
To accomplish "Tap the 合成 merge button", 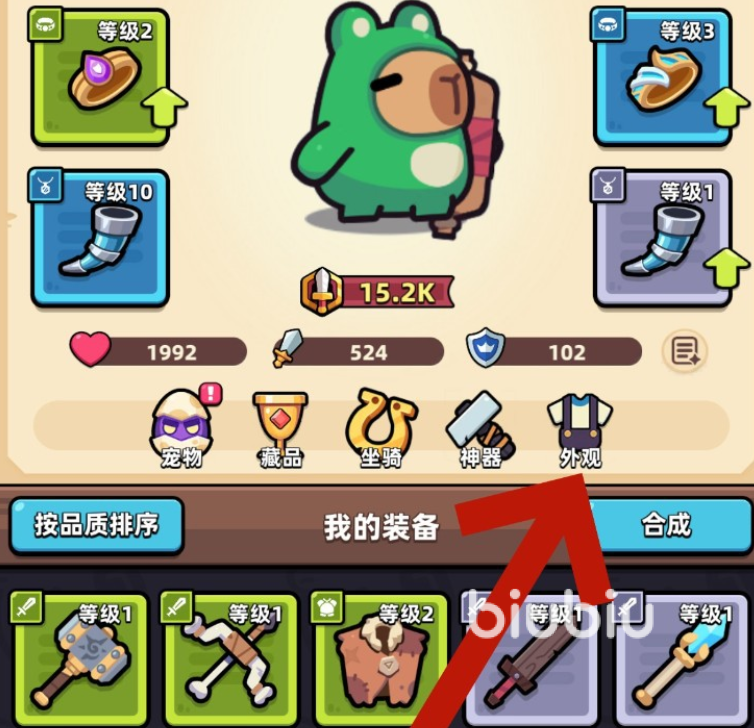I will (x=668, y=524).
